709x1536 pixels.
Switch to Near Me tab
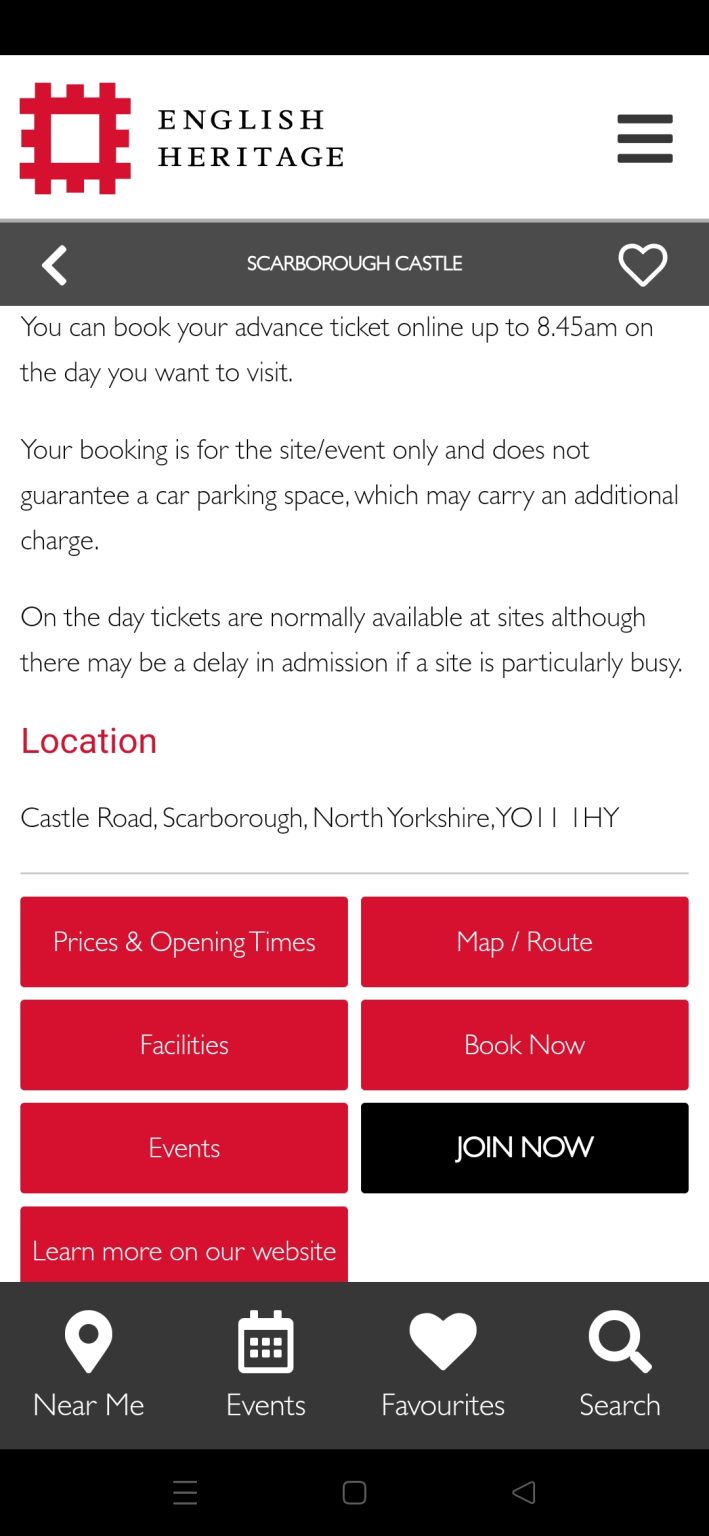(x=88, y=1365)
